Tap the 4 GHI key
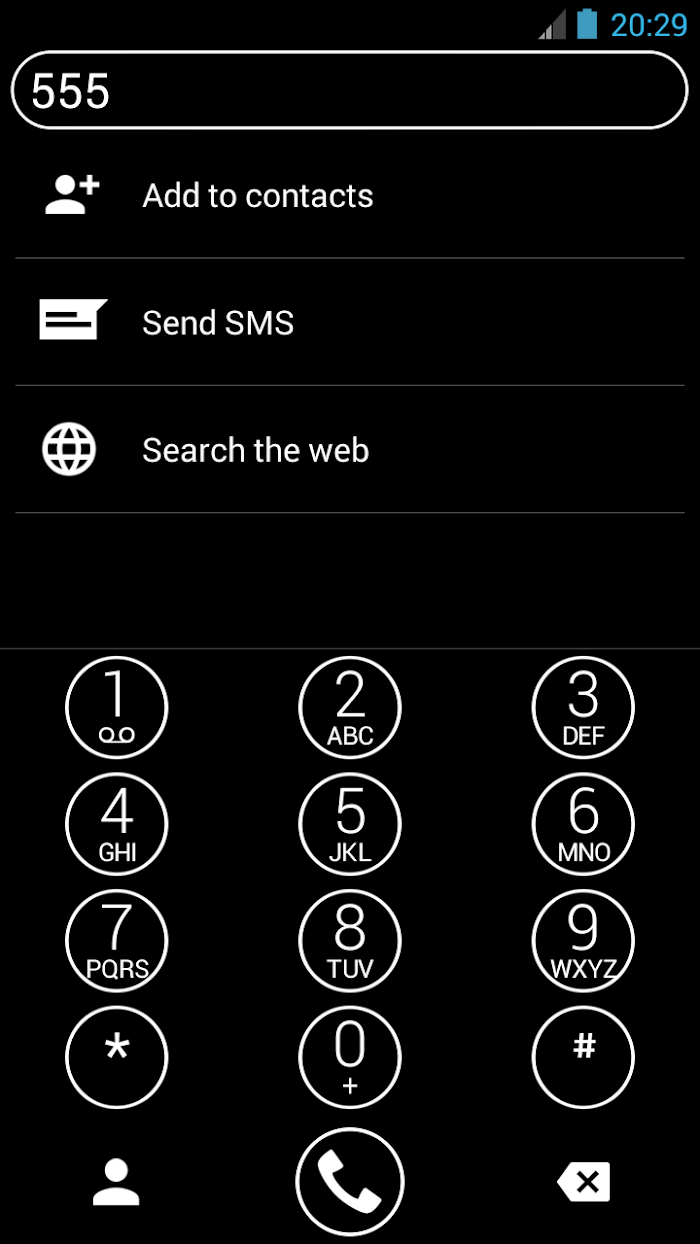Image resolution: width=700 pixels, height=1244 pixels. point(117,825)
